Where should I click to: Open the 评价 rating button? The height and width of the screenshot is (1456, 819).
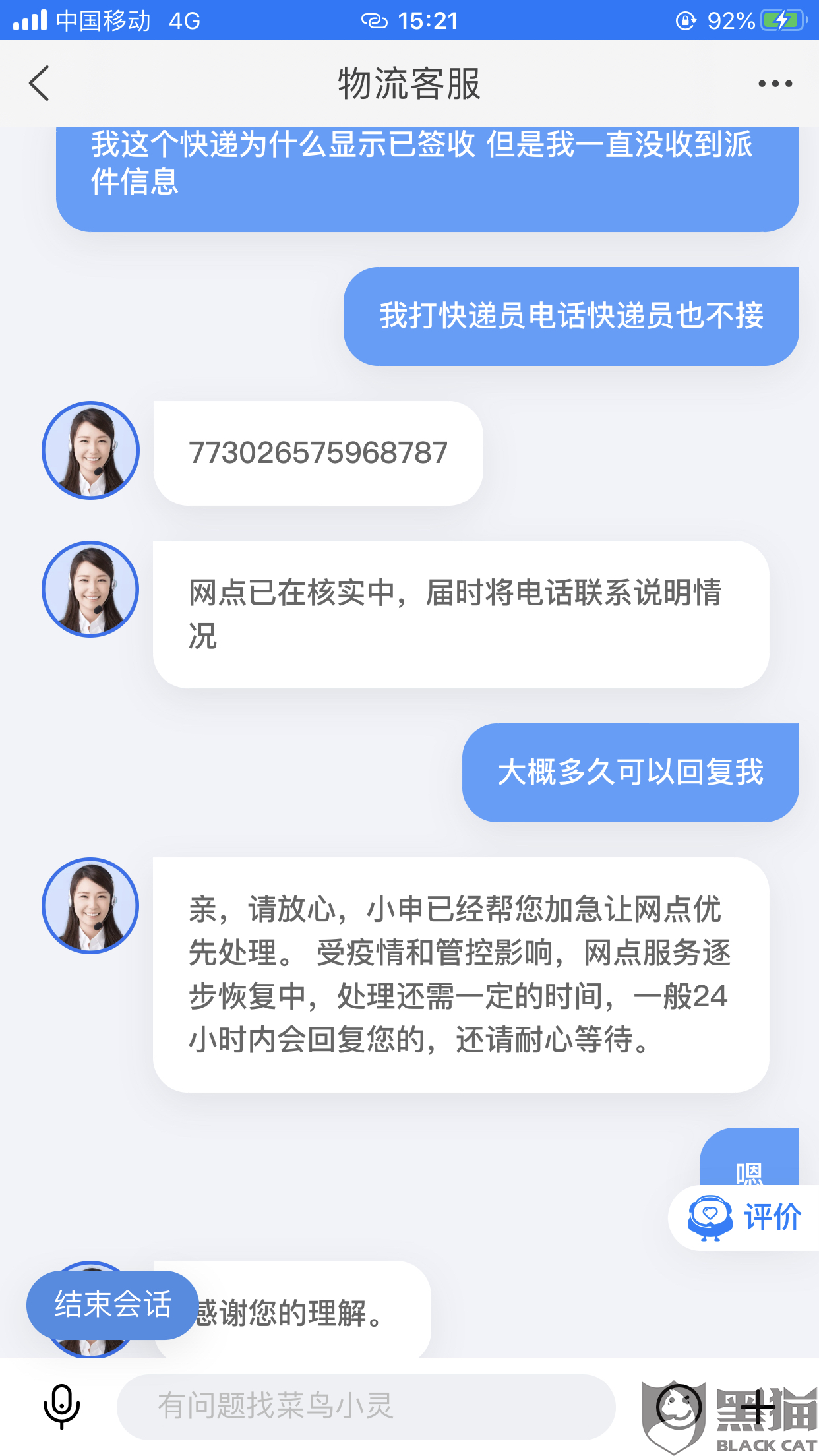coord(744,1217)
